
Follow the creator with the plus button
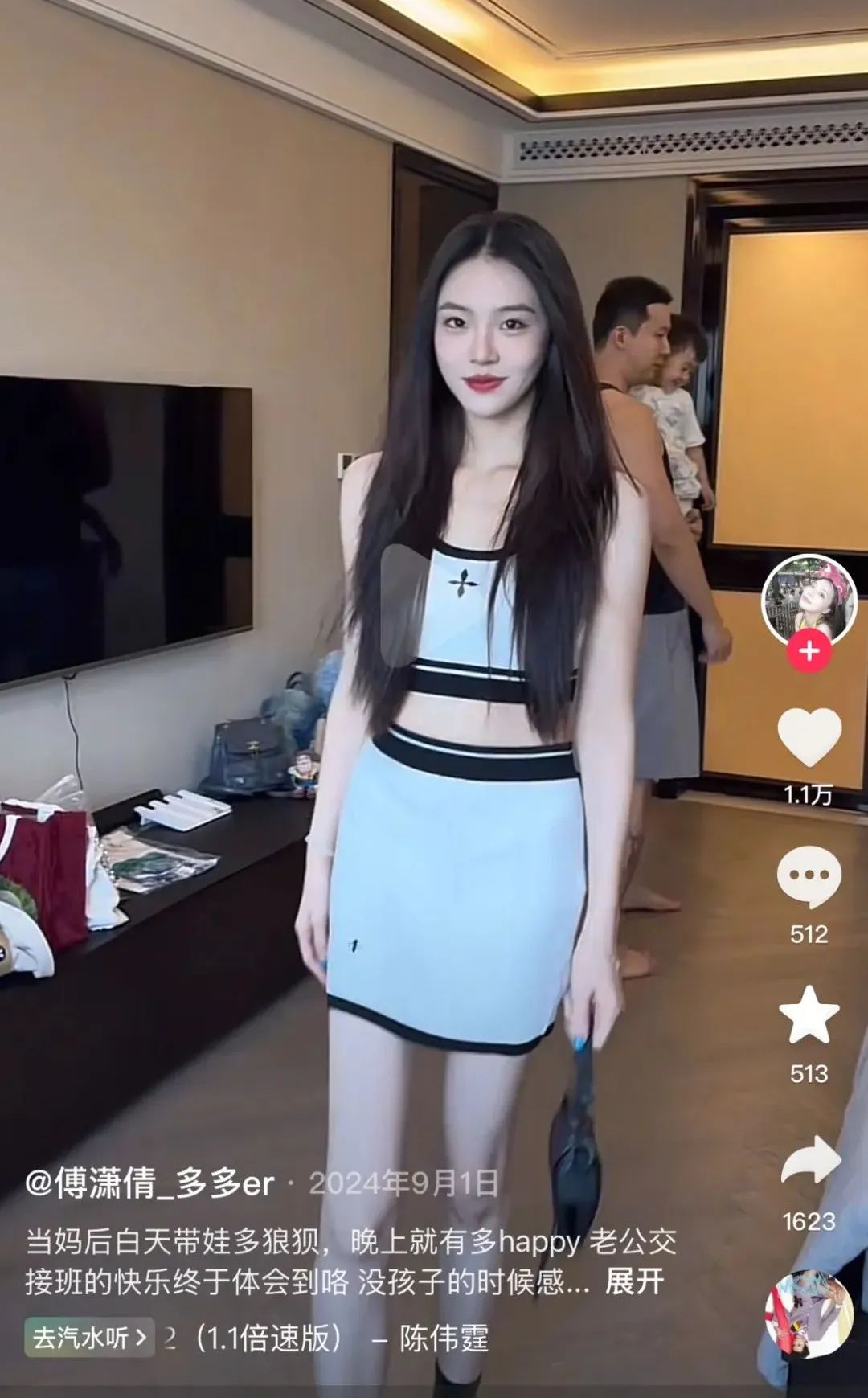(809, 651)
